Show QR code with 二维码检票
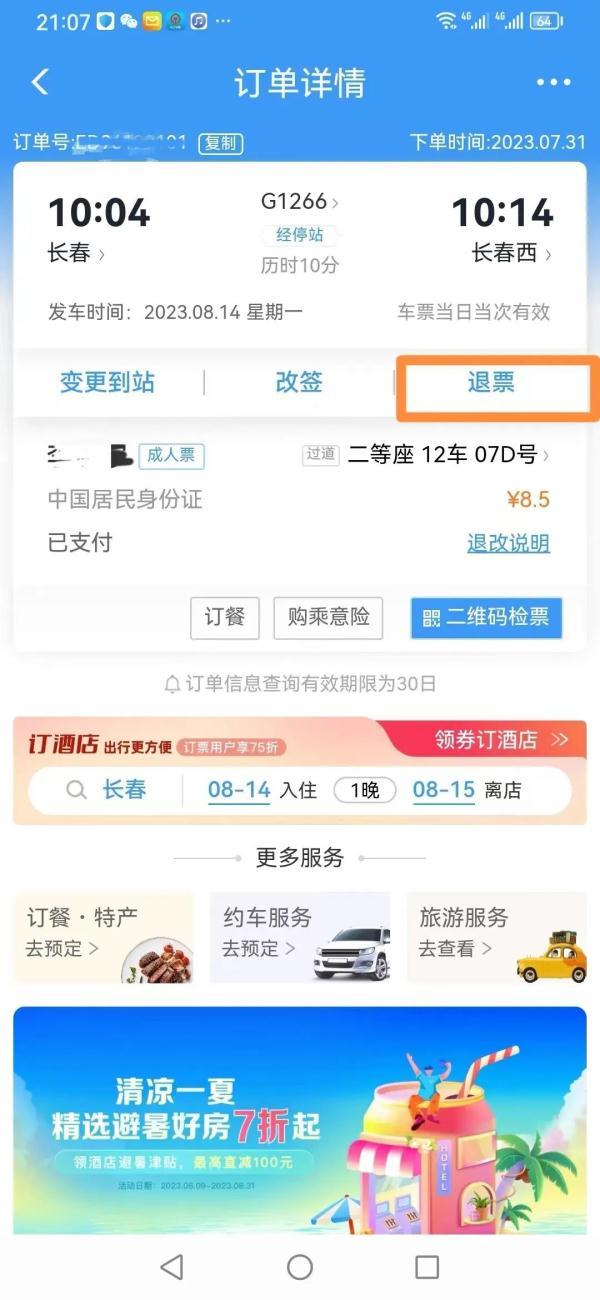 click(x=486, y=617)
